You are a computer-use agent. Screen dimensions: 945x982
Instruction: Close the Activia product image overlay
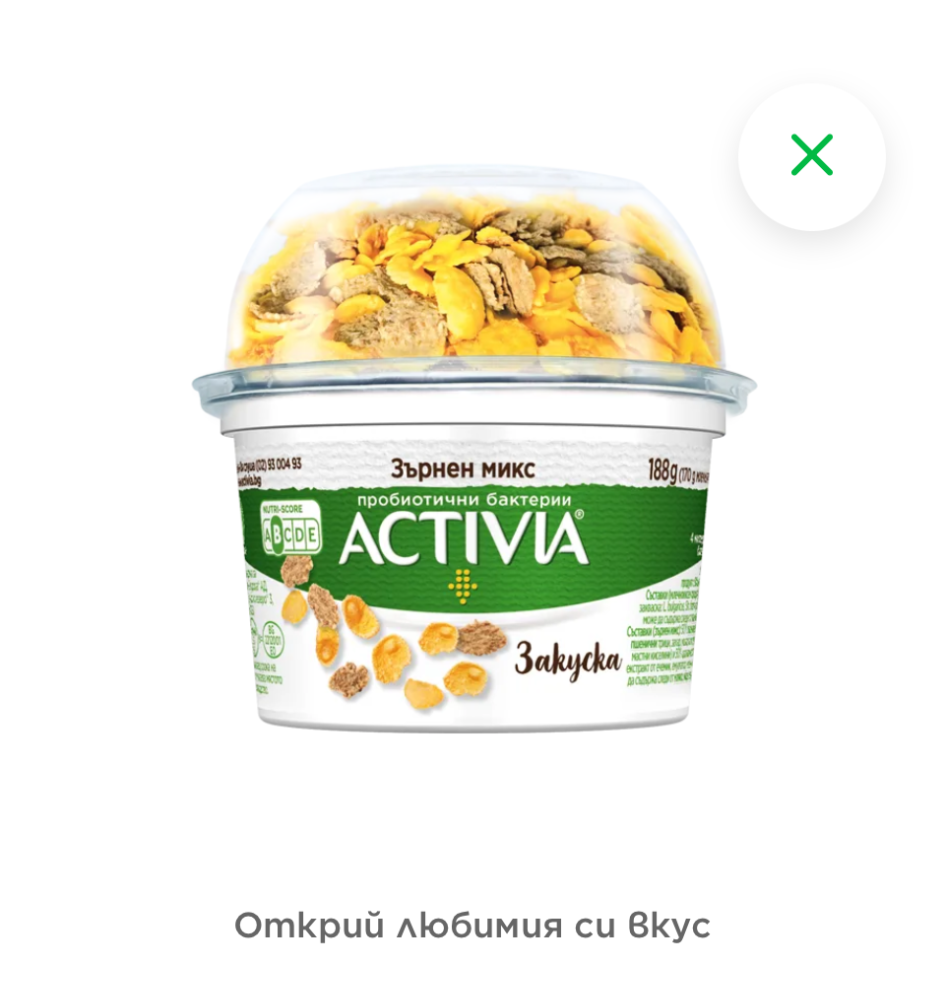(811, 156)
